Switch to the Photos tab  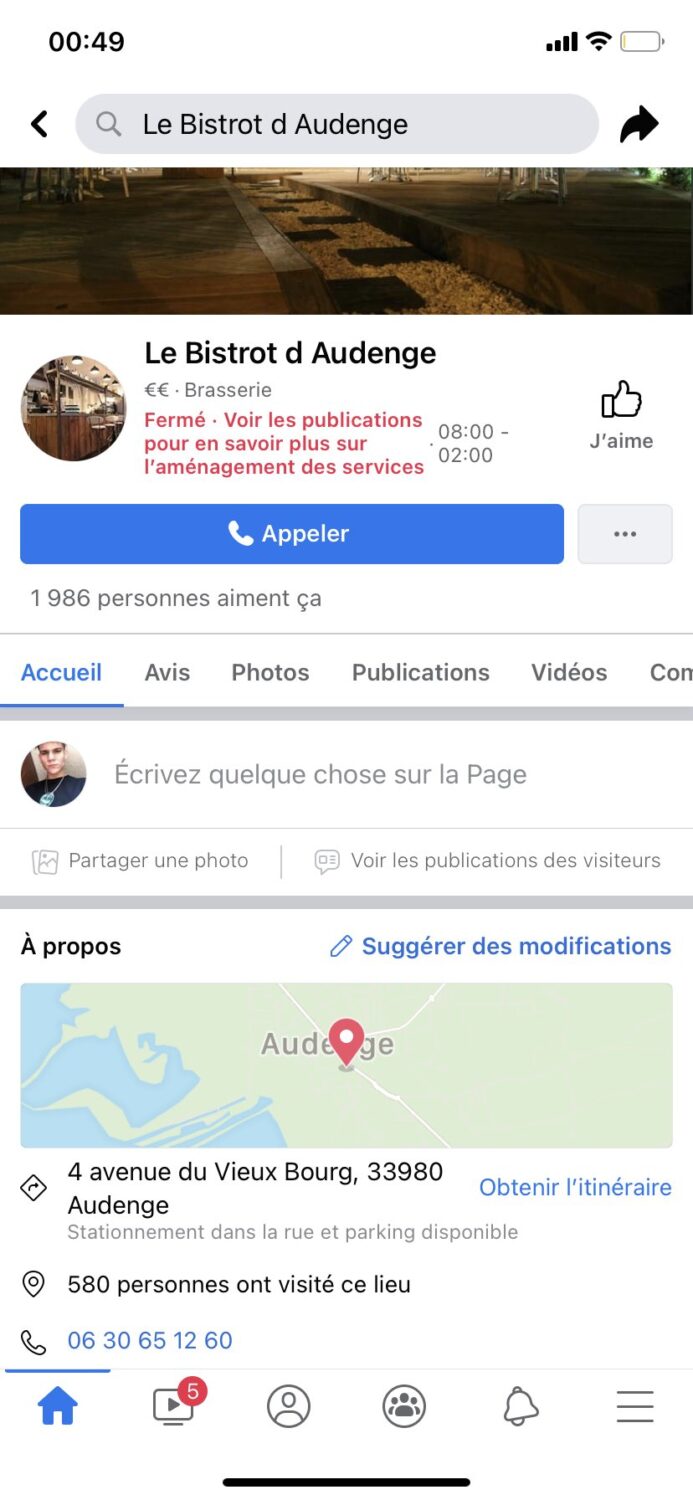(270, 672)
